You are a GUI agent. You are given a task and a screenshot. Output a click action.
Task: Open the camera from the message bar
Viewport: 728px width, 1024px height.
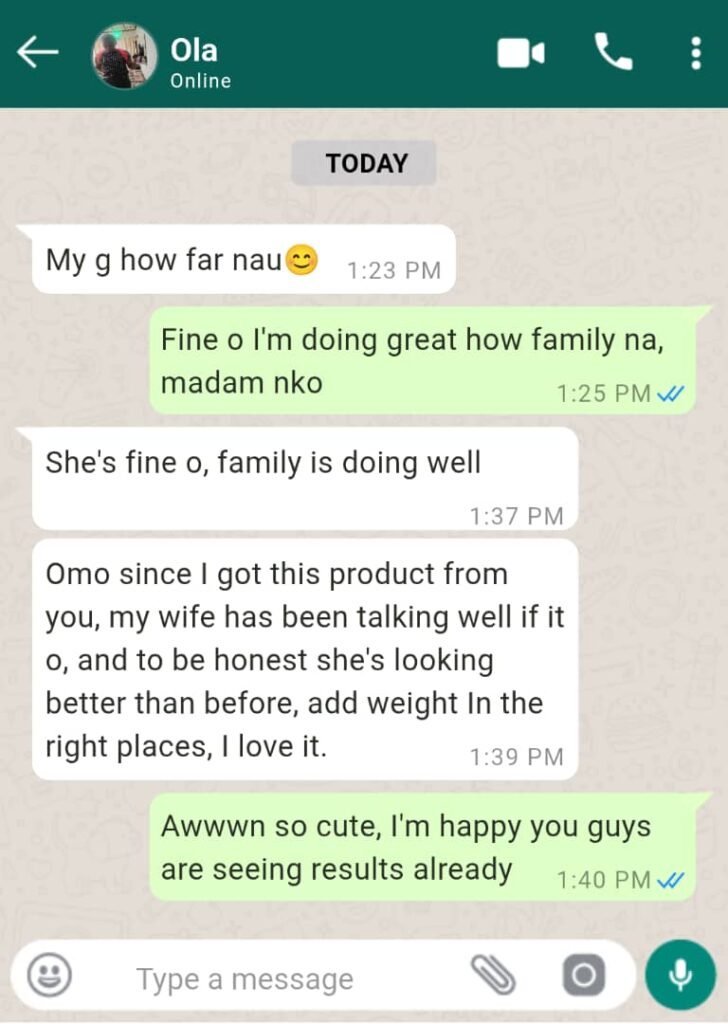point(583,974)
